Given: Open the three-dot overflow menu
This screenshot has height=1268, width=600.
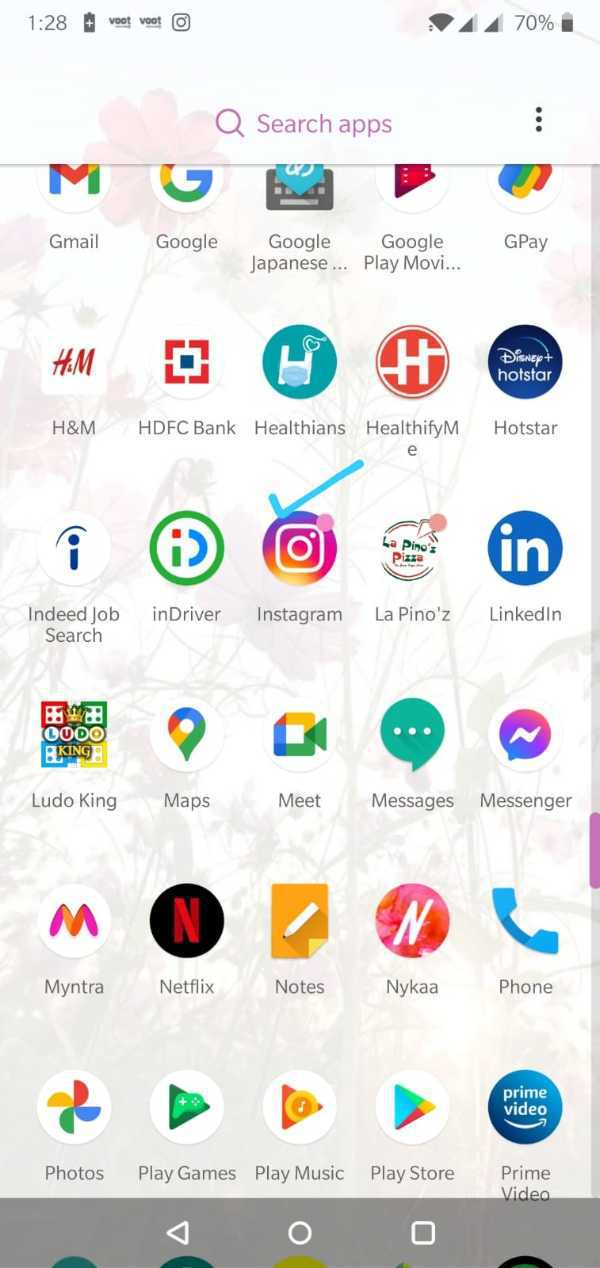Looking at the screenshot, I should click(x=538, y=120).
